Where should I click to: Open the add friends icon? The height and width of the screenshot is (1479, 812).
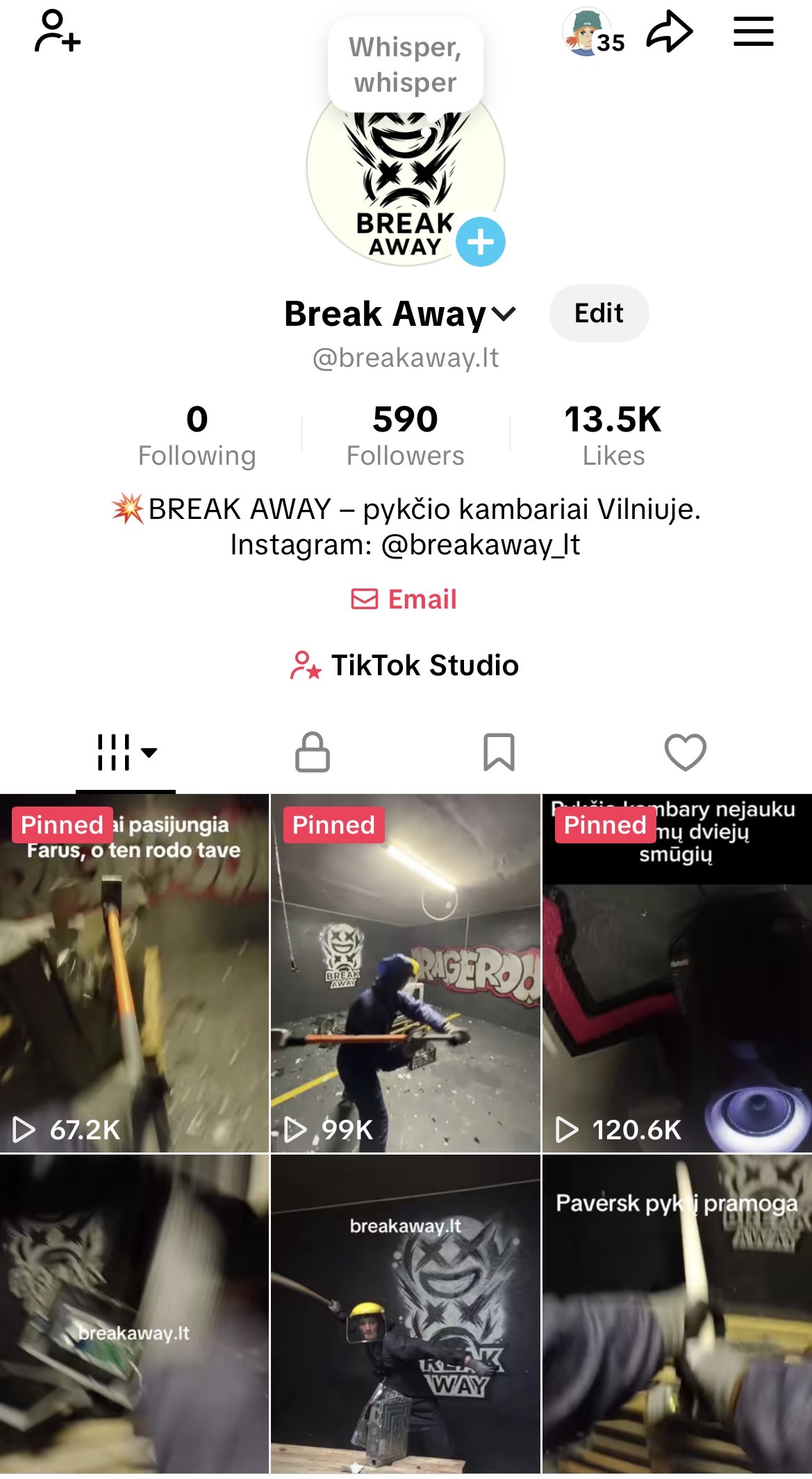(57, 31)
